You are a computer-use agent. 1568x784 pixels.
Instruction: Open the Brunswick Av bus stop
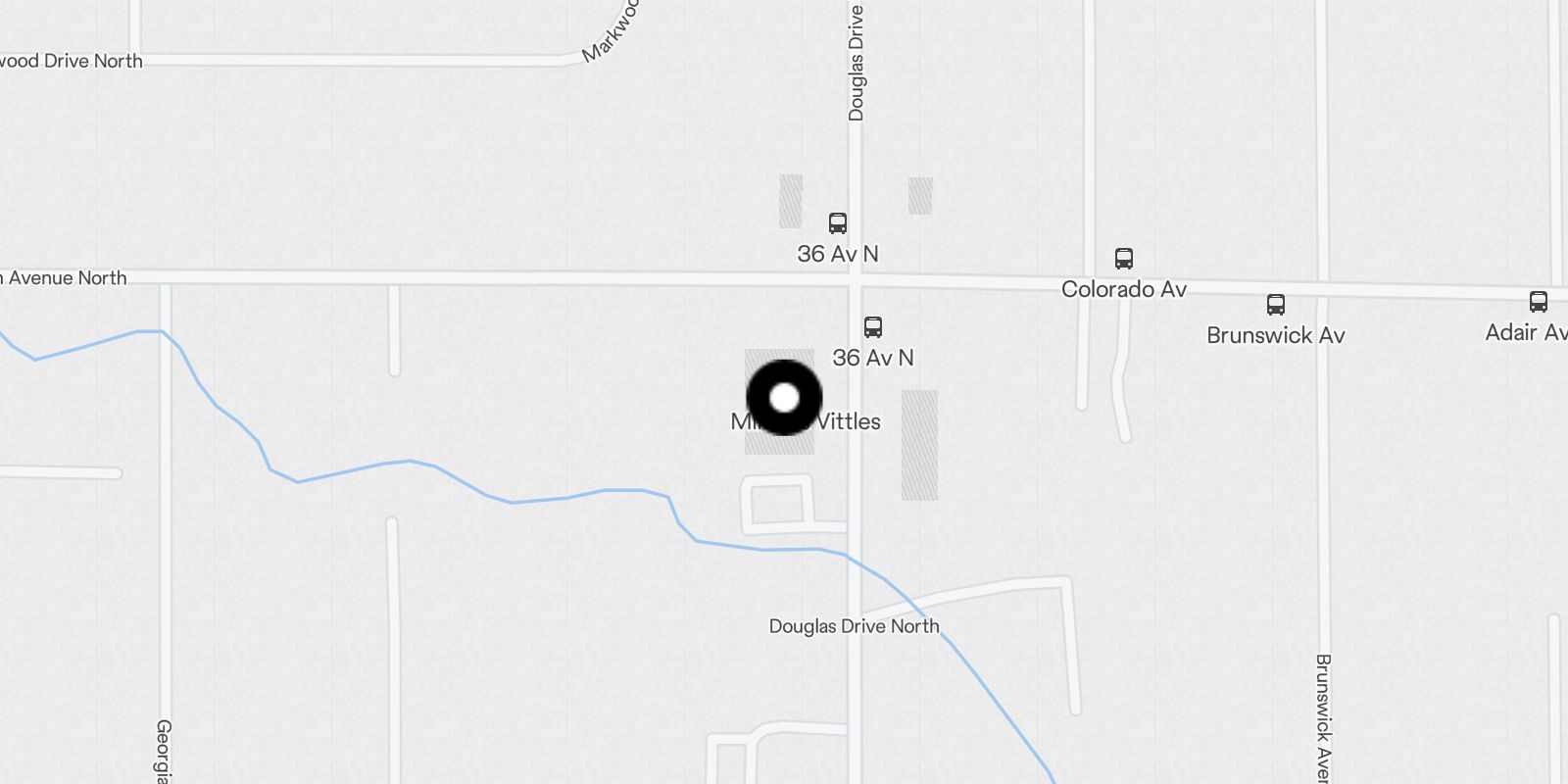click(x=1275, y=305)
